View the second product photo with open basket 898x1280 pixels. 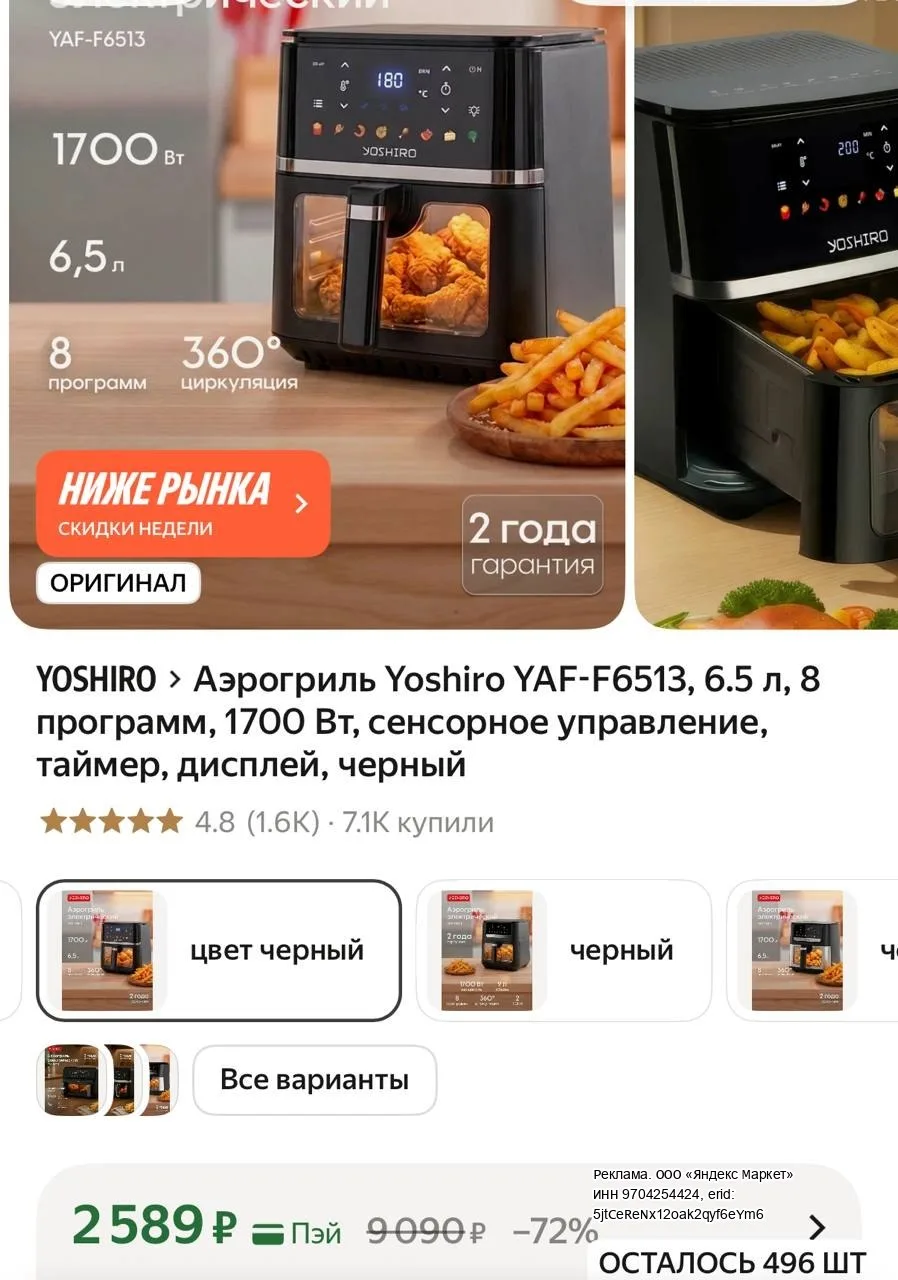coord(766,314)
